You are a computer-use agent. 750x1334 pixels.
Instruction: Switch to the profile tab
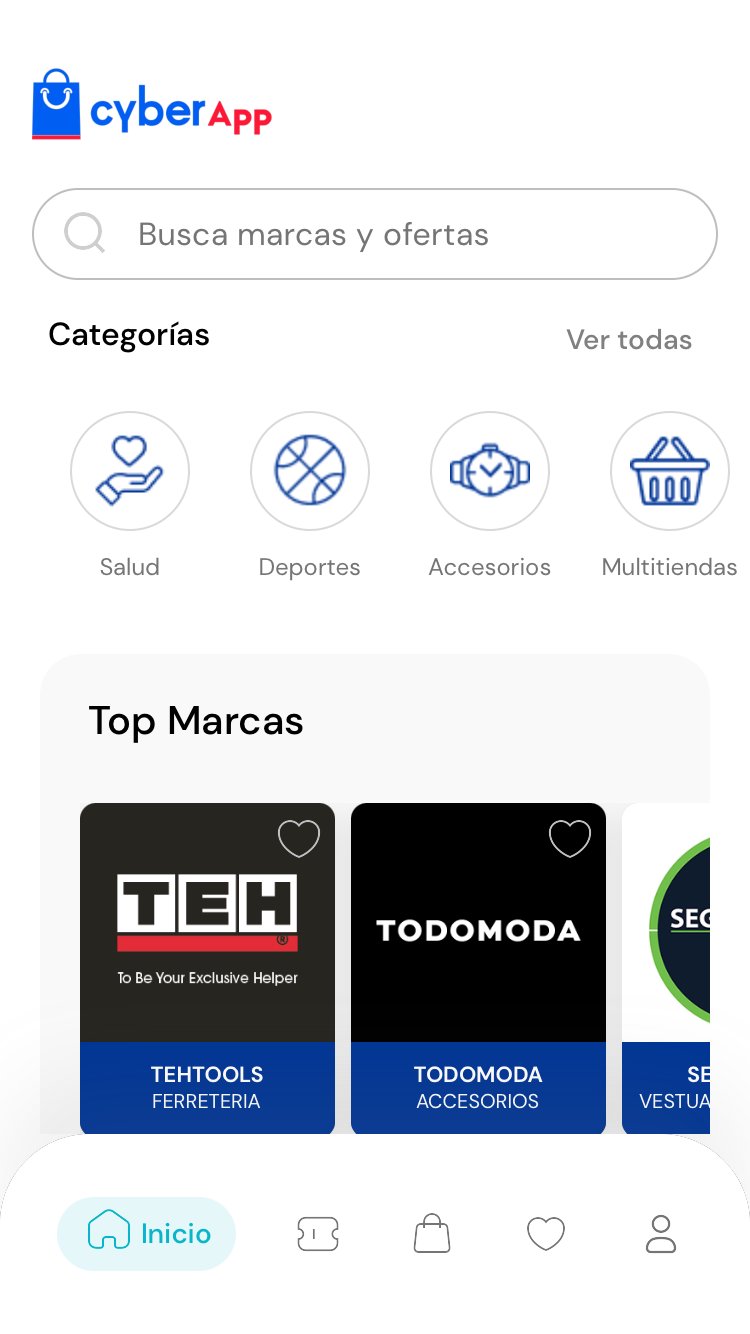(661, 1233)
